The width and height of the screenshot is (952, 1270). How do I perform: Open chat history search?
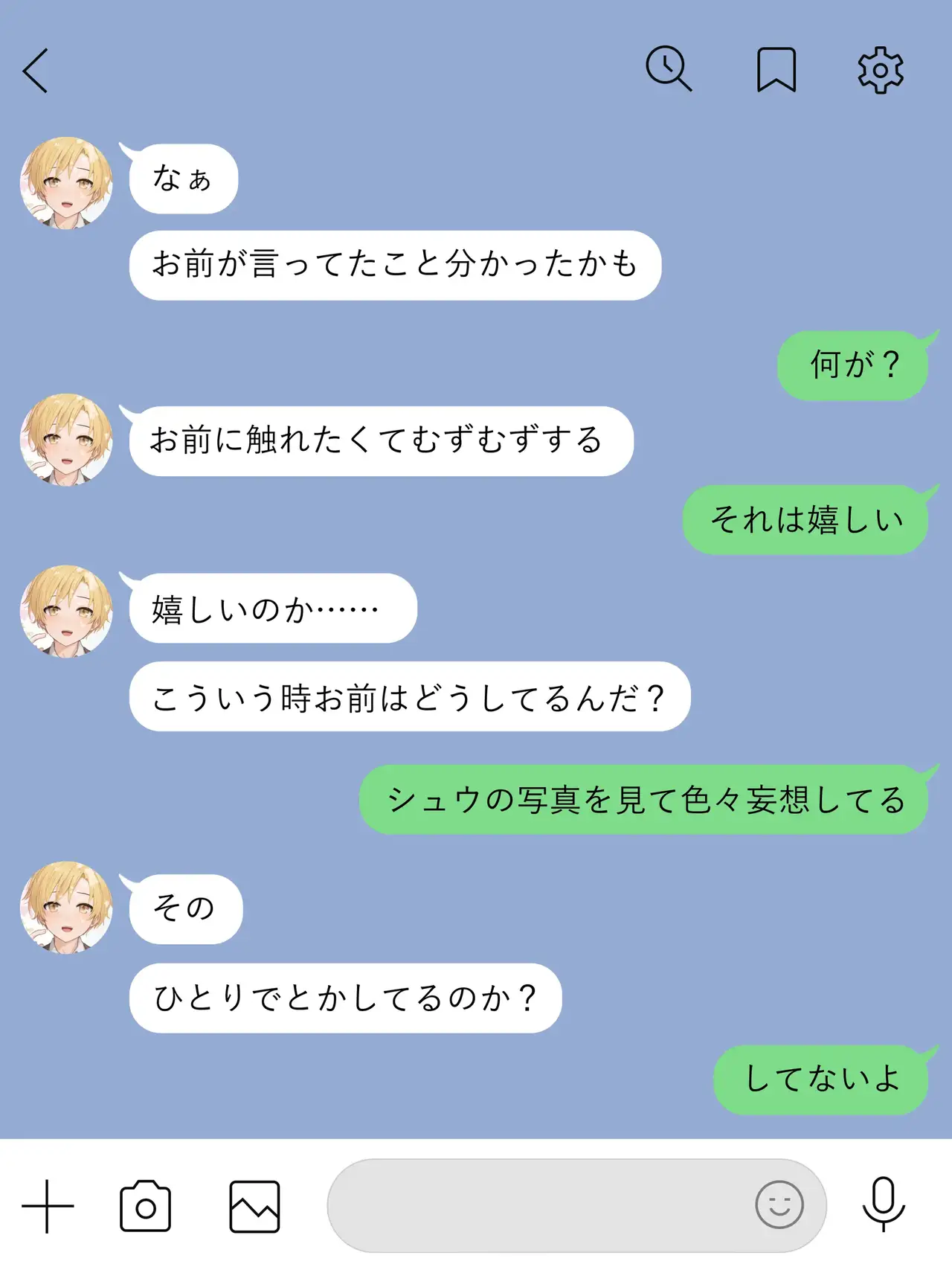coord(668,69)
